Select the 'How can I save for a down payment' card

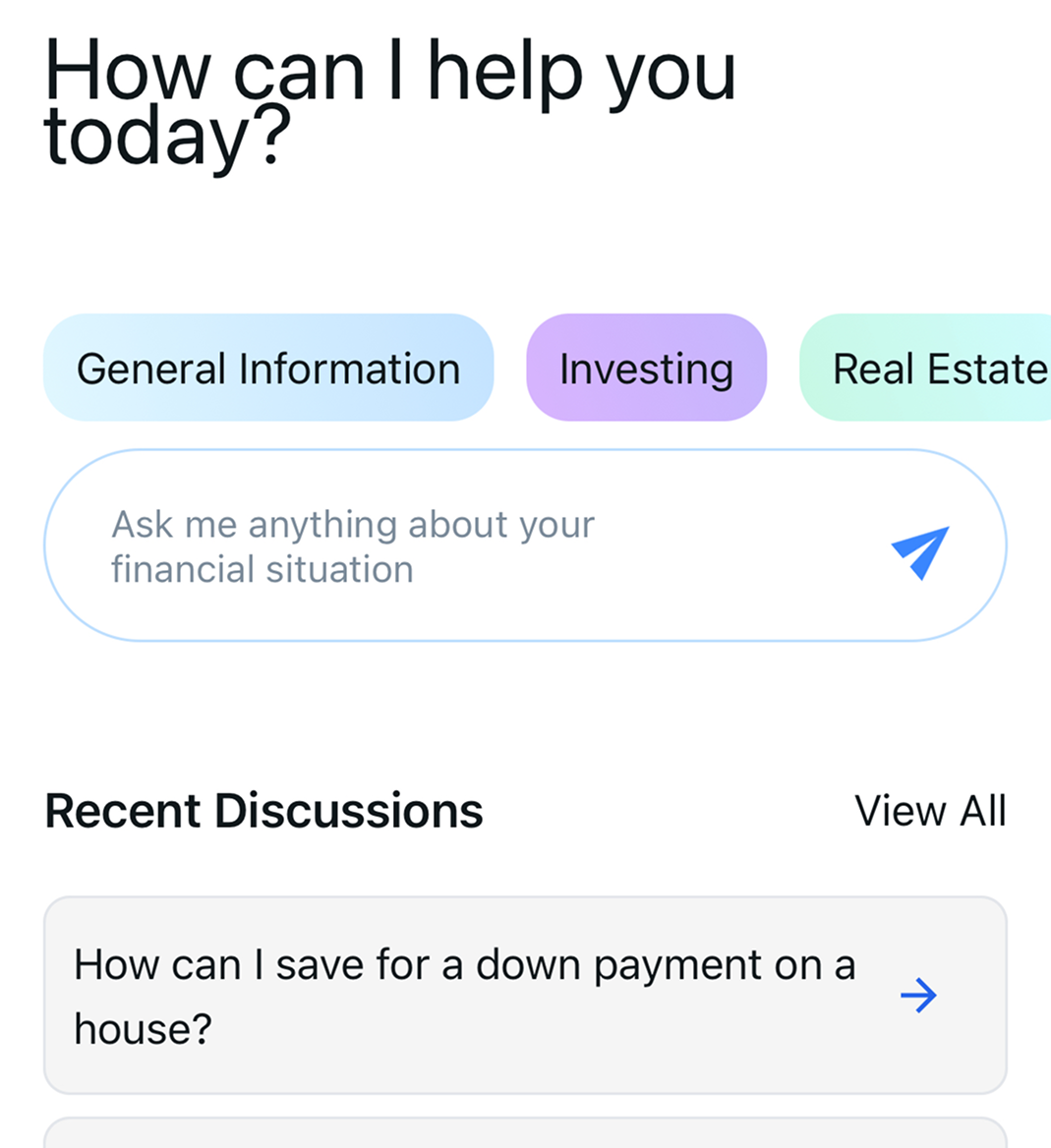[x=462, y=996]
